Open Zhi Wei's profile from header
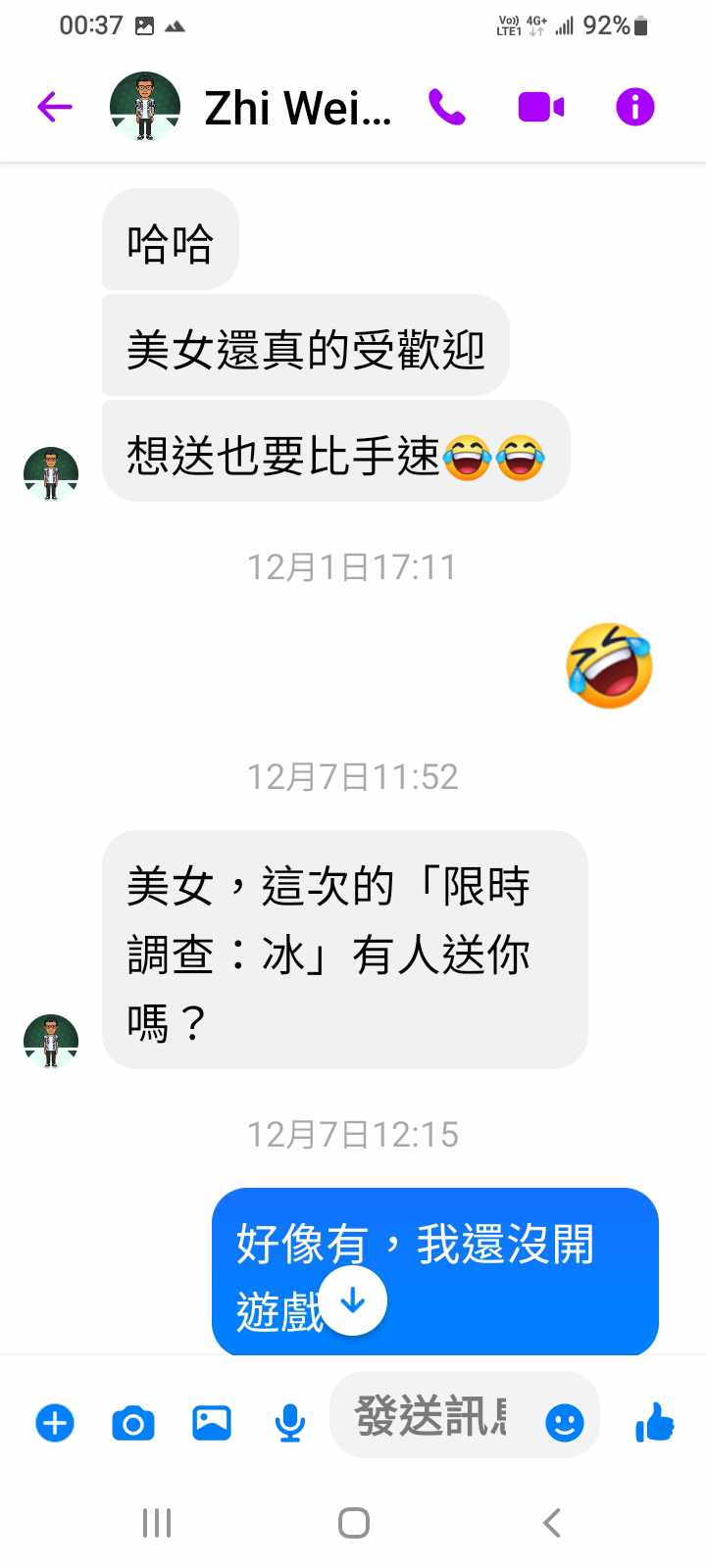 (x=297, y=108)
